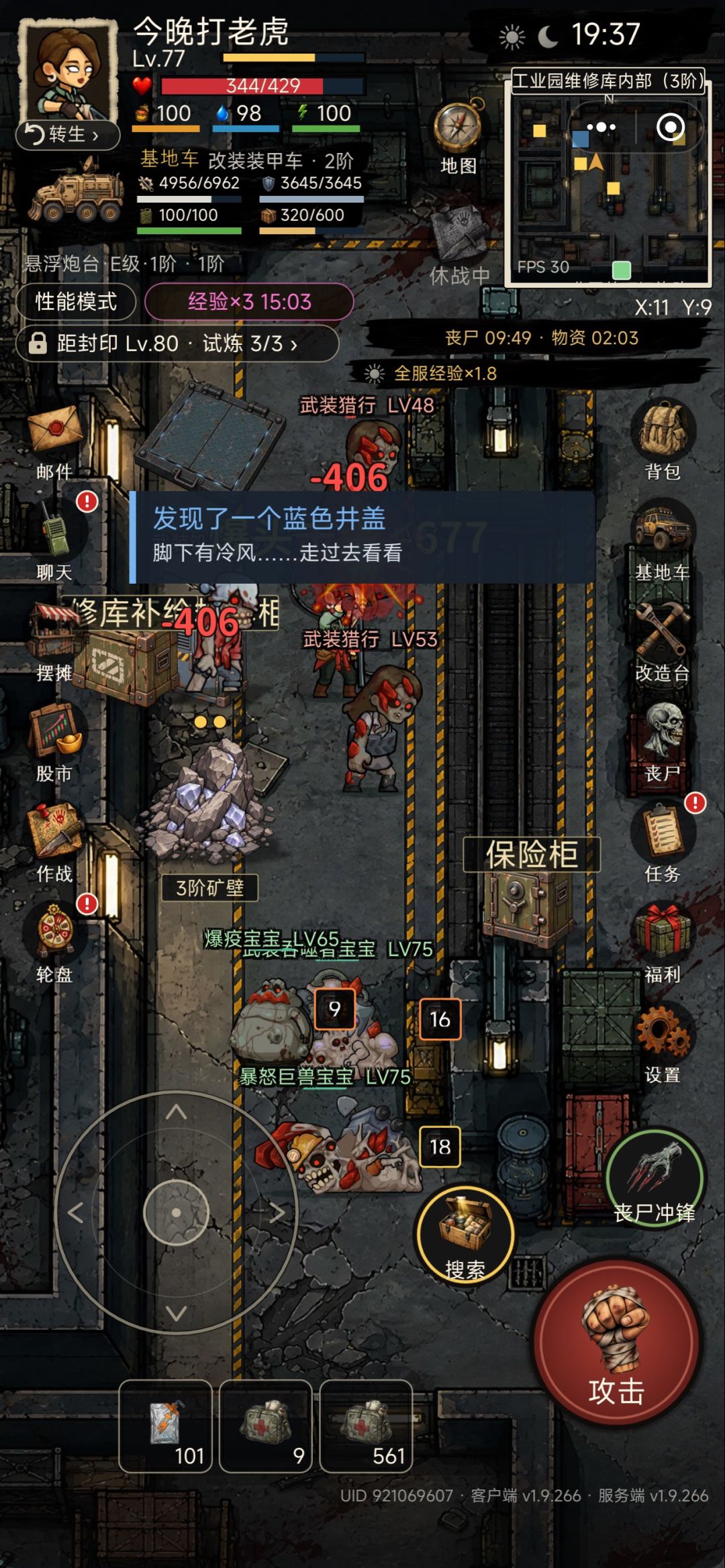Open the 邮件 mailbox
Viewport: 725px width, 1568px height.
point(54,443)
